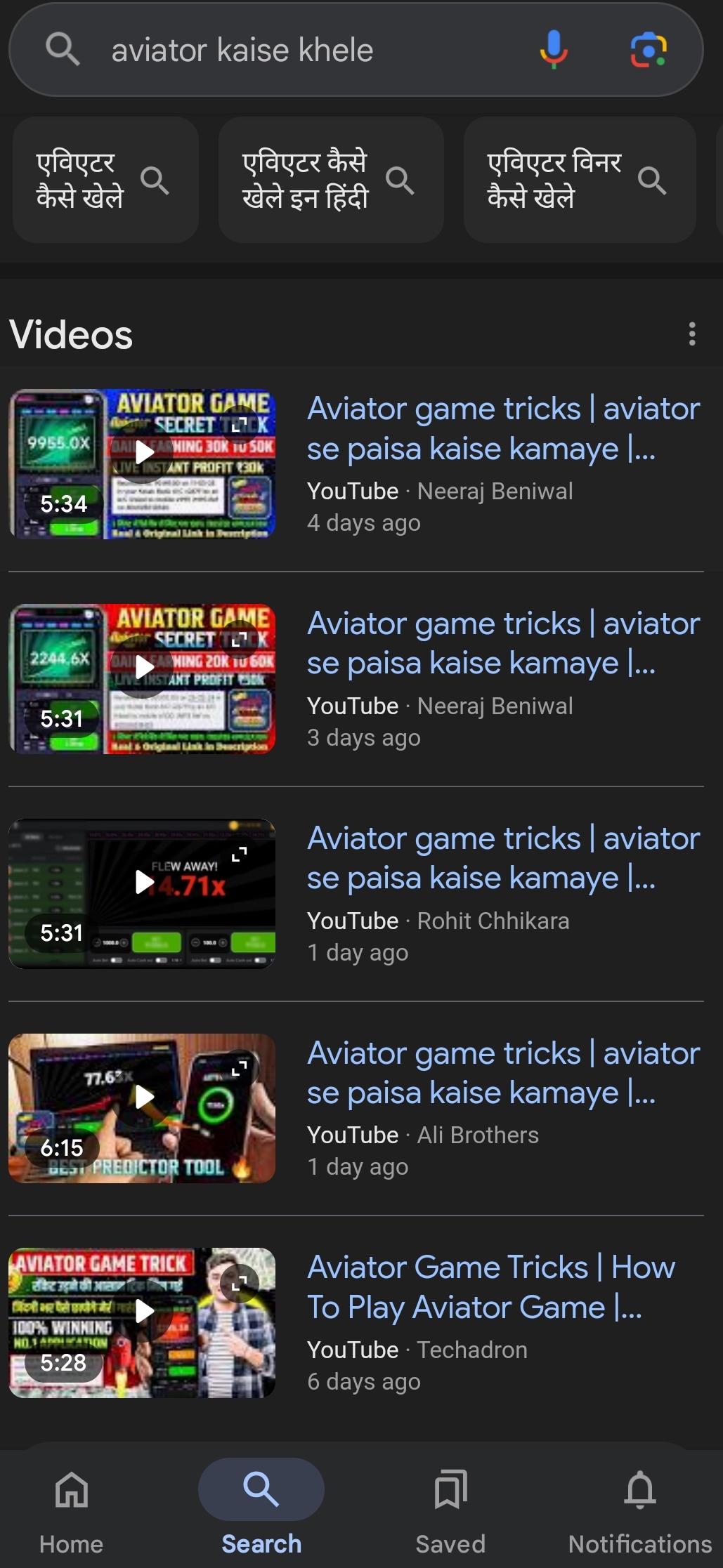
Task: Select the 'एविएटर कैसे खेले' suggestion chip
Action: tap(105, 180)
